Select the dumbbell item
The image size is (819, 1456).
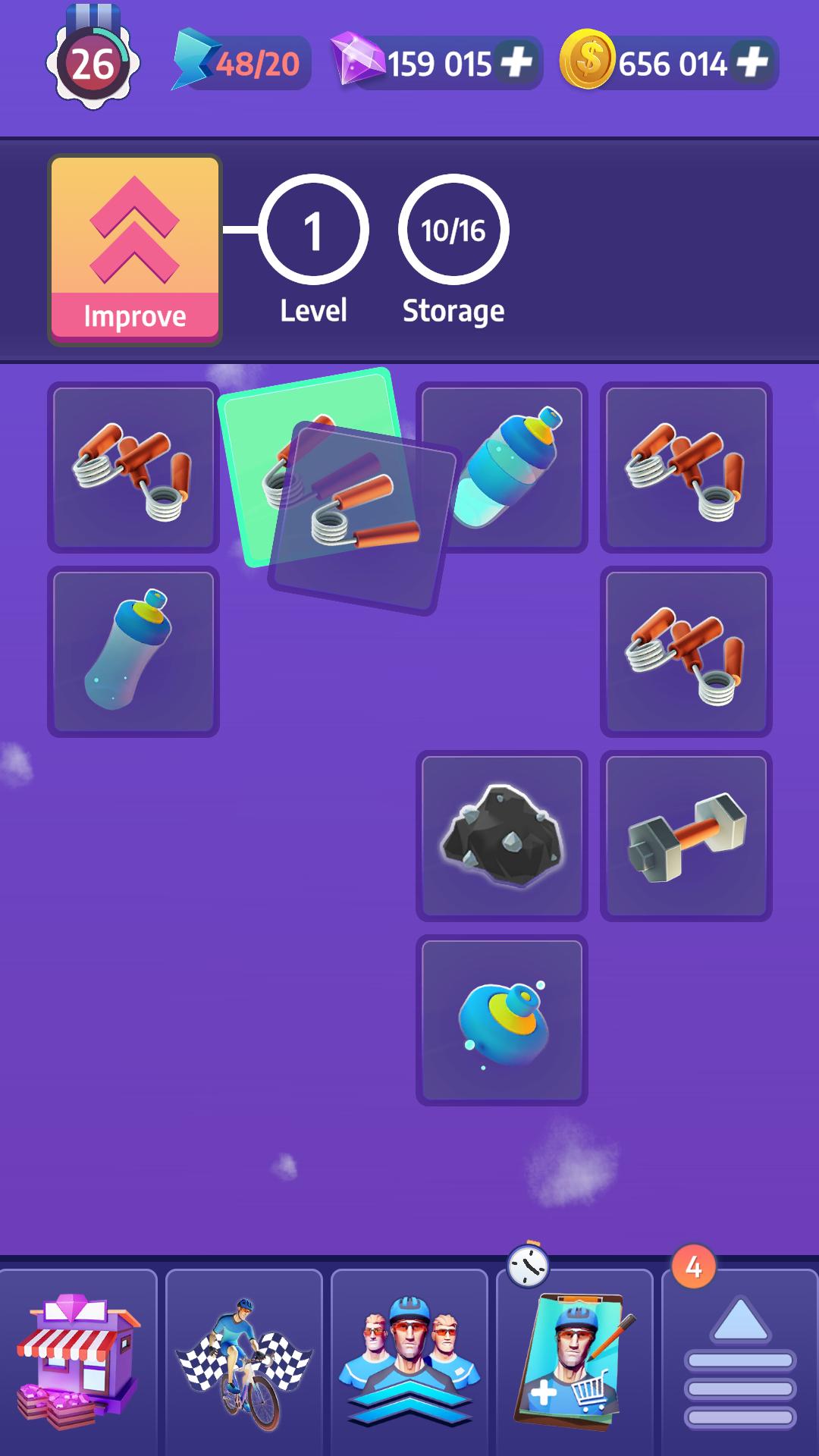tap(686, 836)
